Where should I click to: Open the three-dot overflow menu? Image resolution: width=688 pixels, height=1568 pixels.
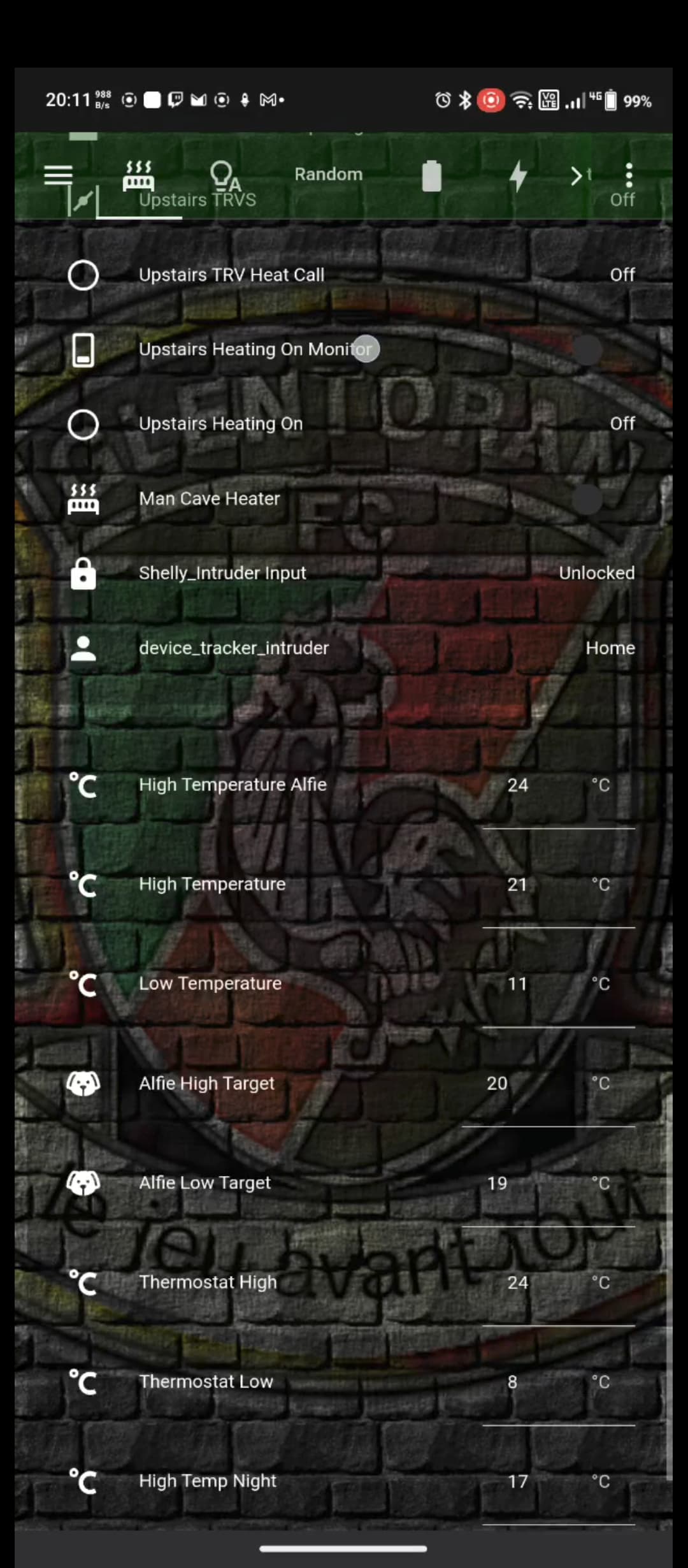tap(628, 175)
